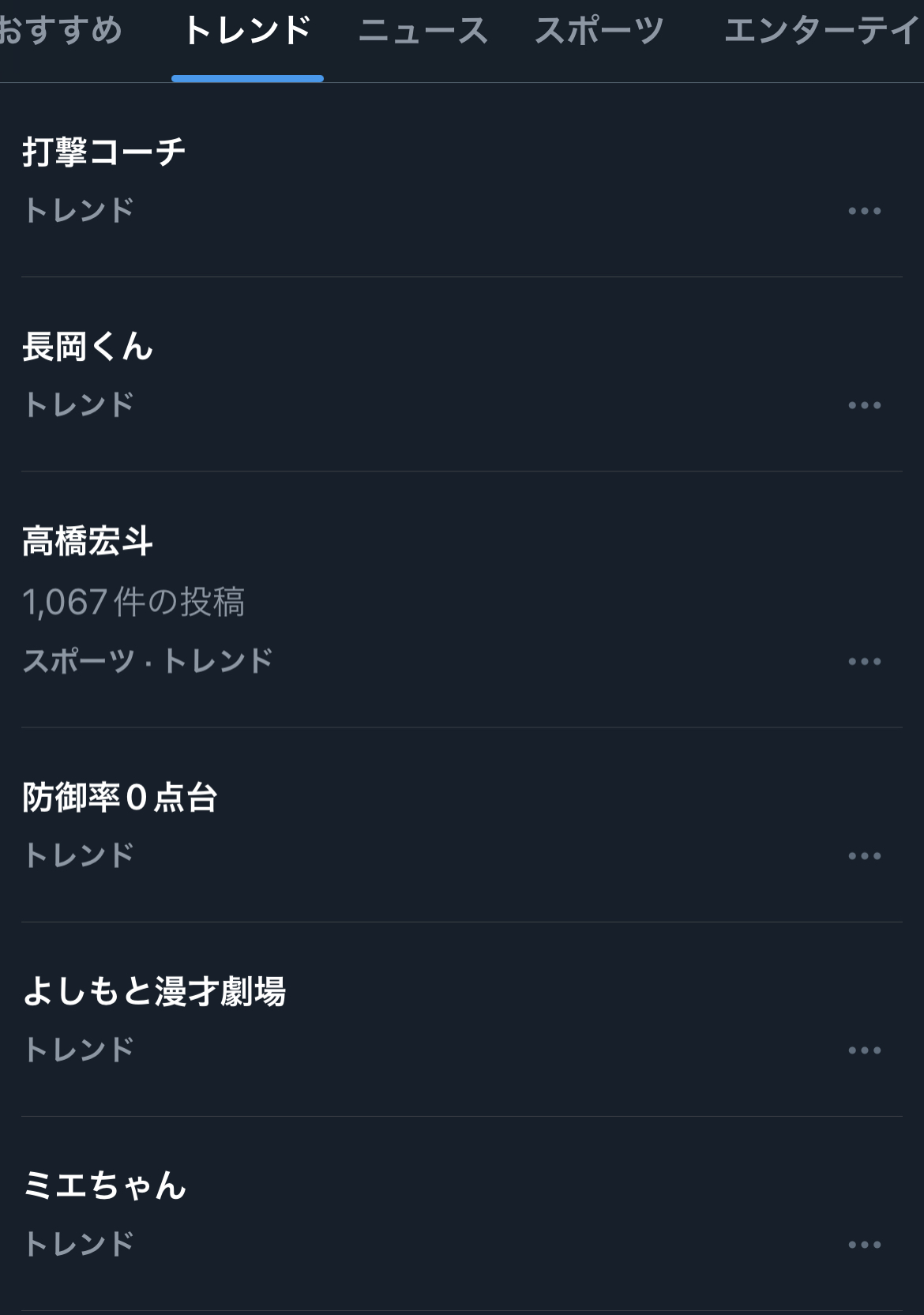This screenshot has height=1315, width=924.
Task: View posts about ミエちゃん
Action: click(104, 1186)
